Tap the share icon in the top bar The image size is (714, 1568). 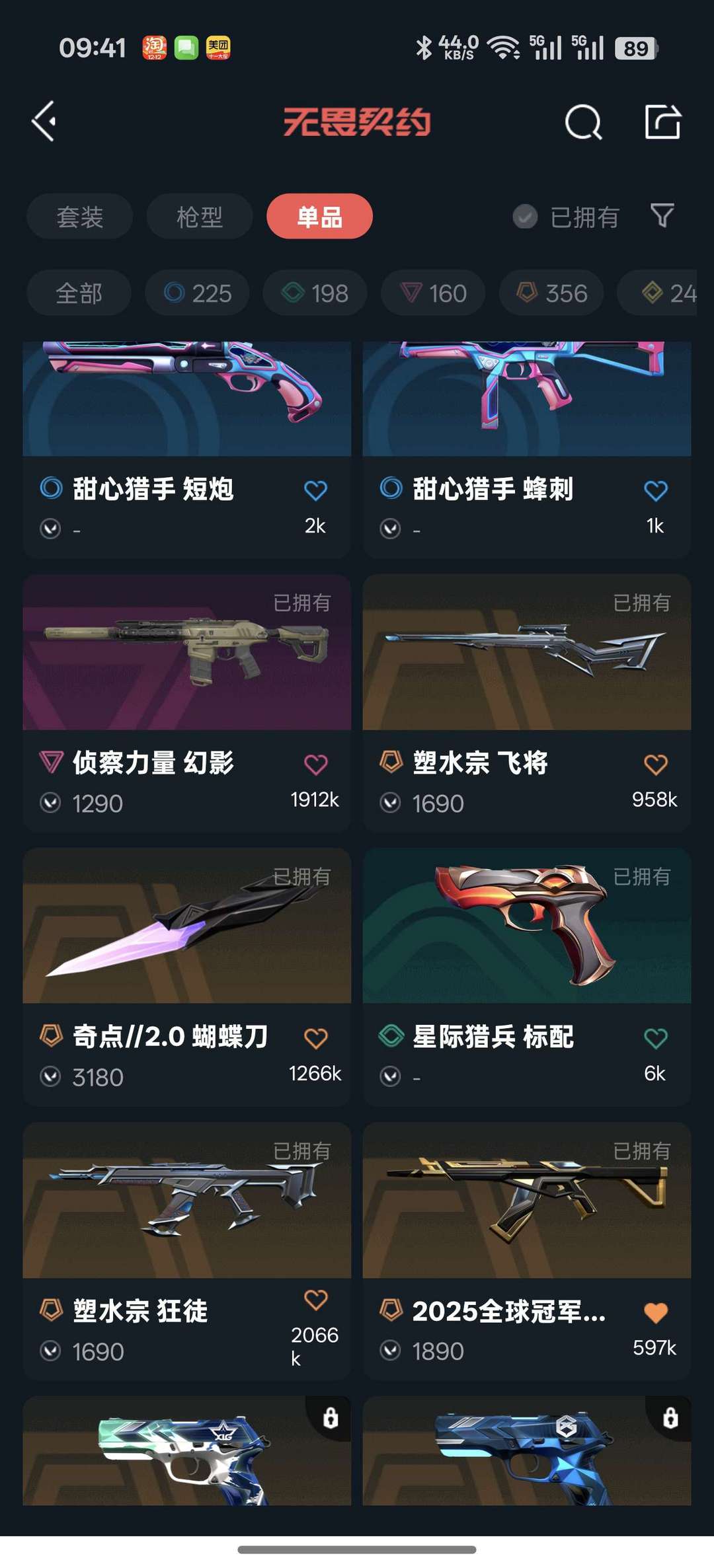pyautogui.click(x=663, y=122)
